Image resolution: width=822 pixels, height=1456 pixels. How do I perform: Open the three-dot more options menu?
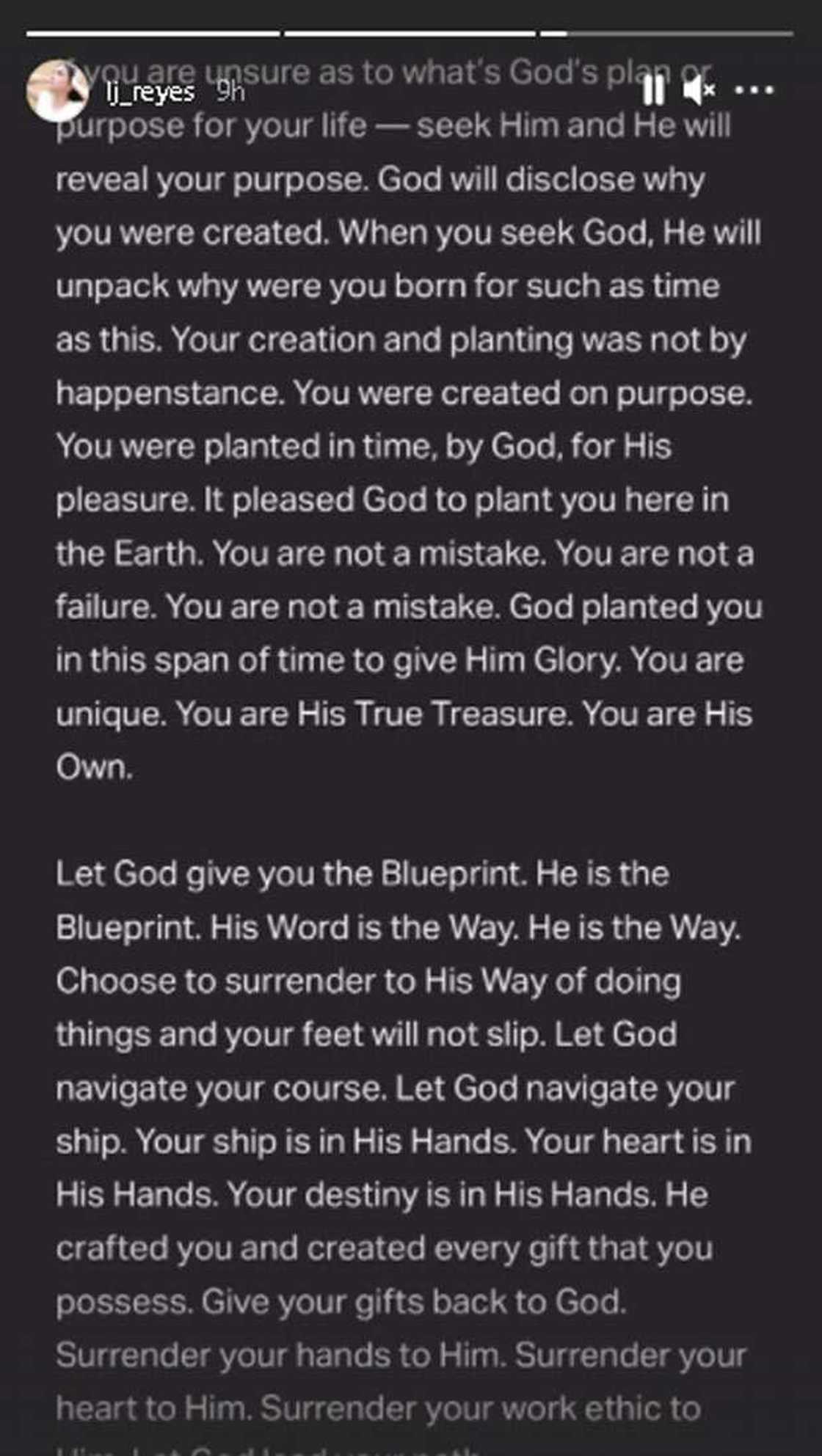pos(754,90)
